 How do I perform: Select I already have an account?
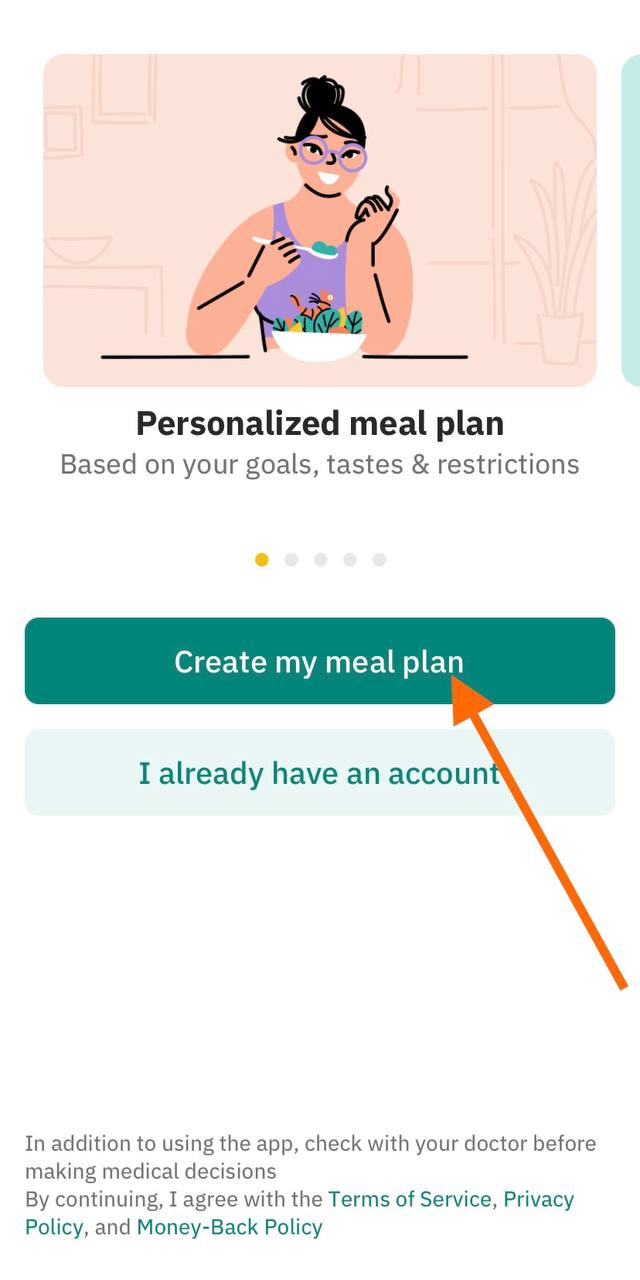point(320,772)
